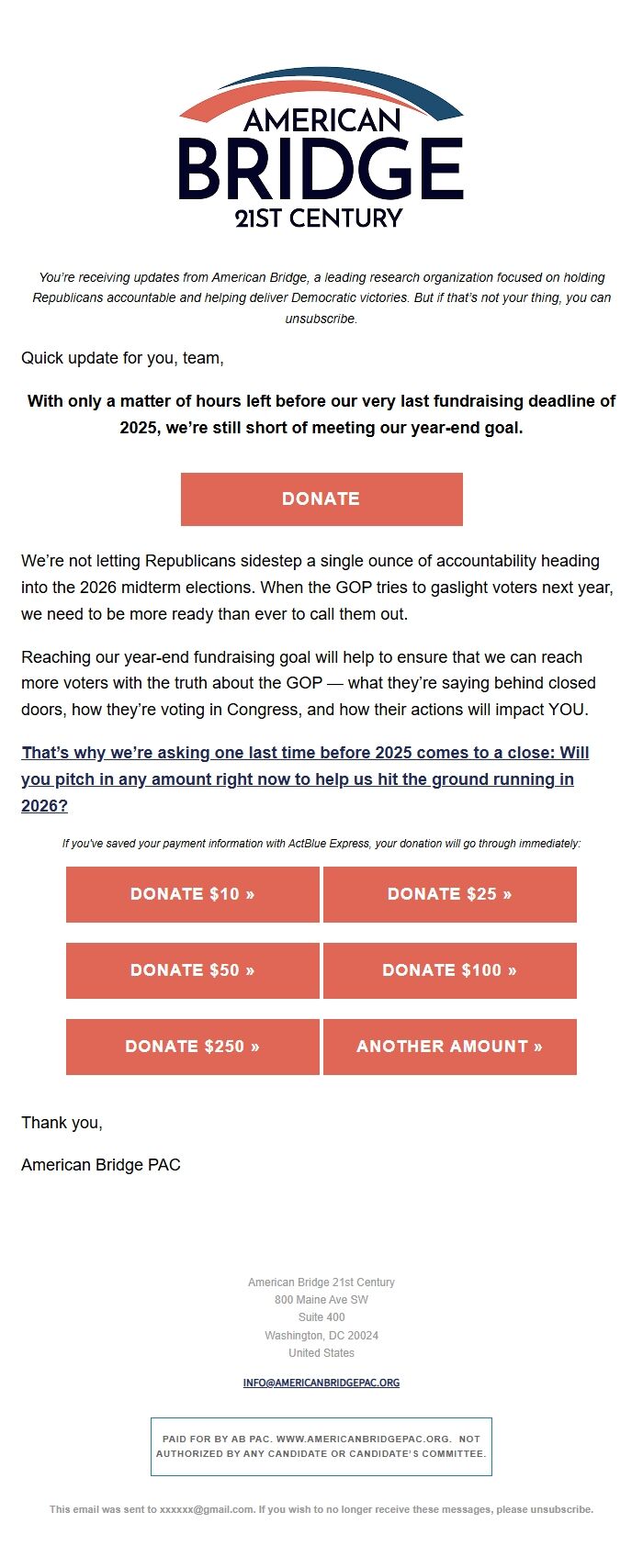Donate $10 via ActBlue Express
Viewport: 643px width, 1568px height.
pos(193,894)
